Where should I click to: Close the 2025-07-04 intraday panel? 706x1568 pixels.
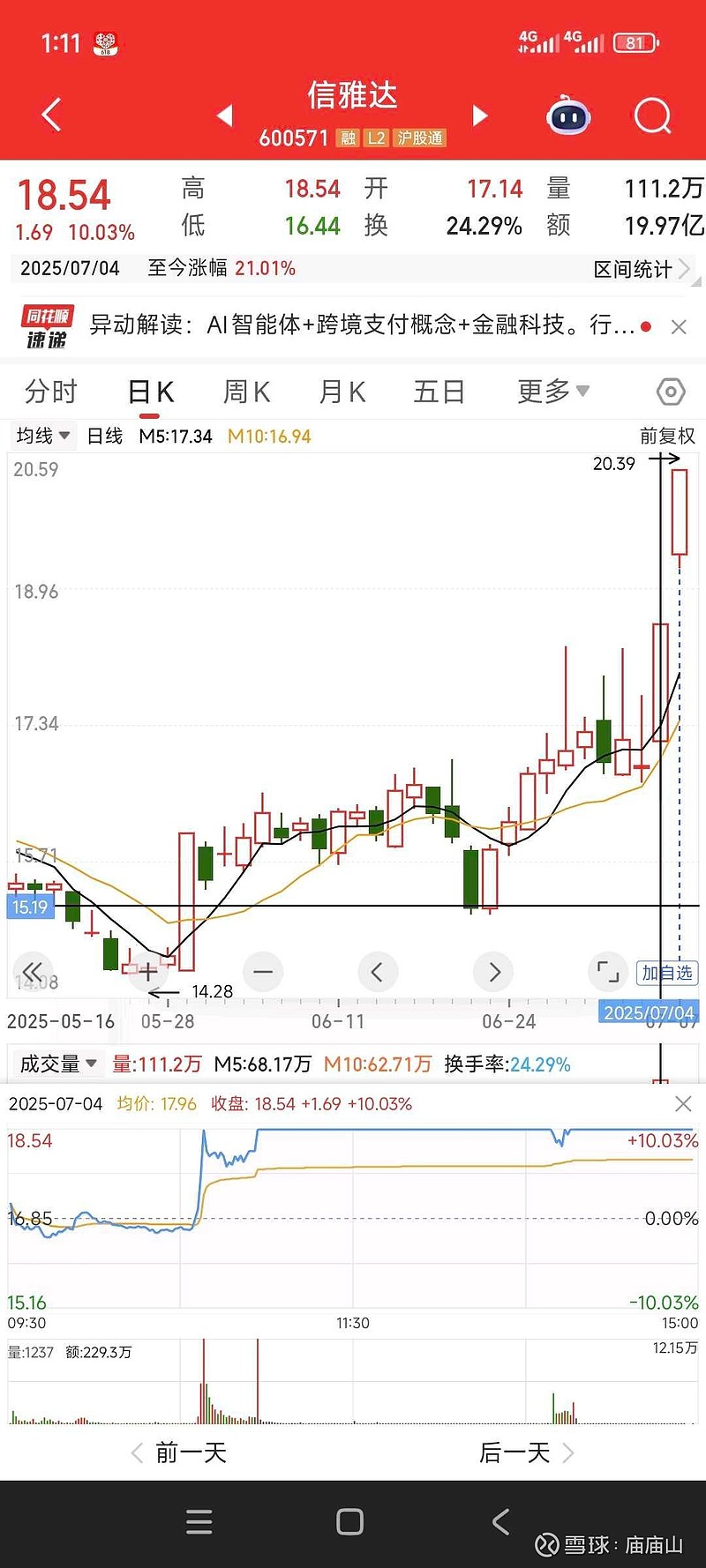coord(683,1104)
